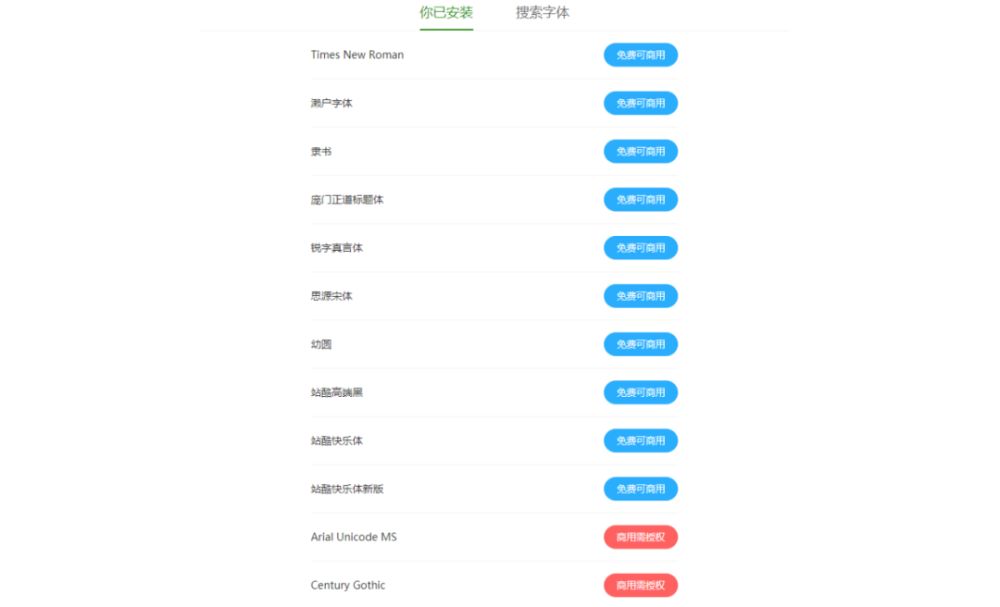Tap 免费可商用 badge beside 站酷快乐体
The height and width of the screenshot is (607, 1000).
pos(640,440)
